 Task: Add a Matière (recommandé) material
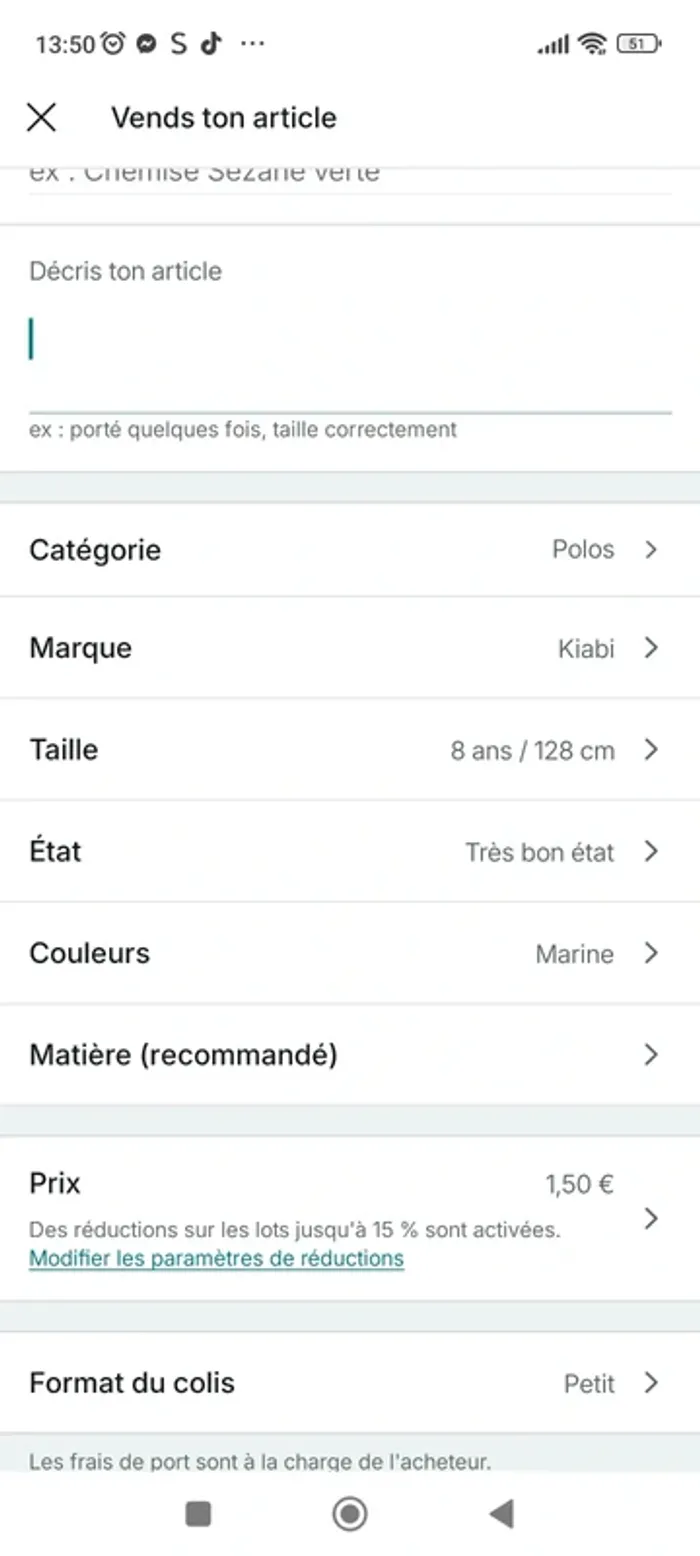tap(350, 1055)
